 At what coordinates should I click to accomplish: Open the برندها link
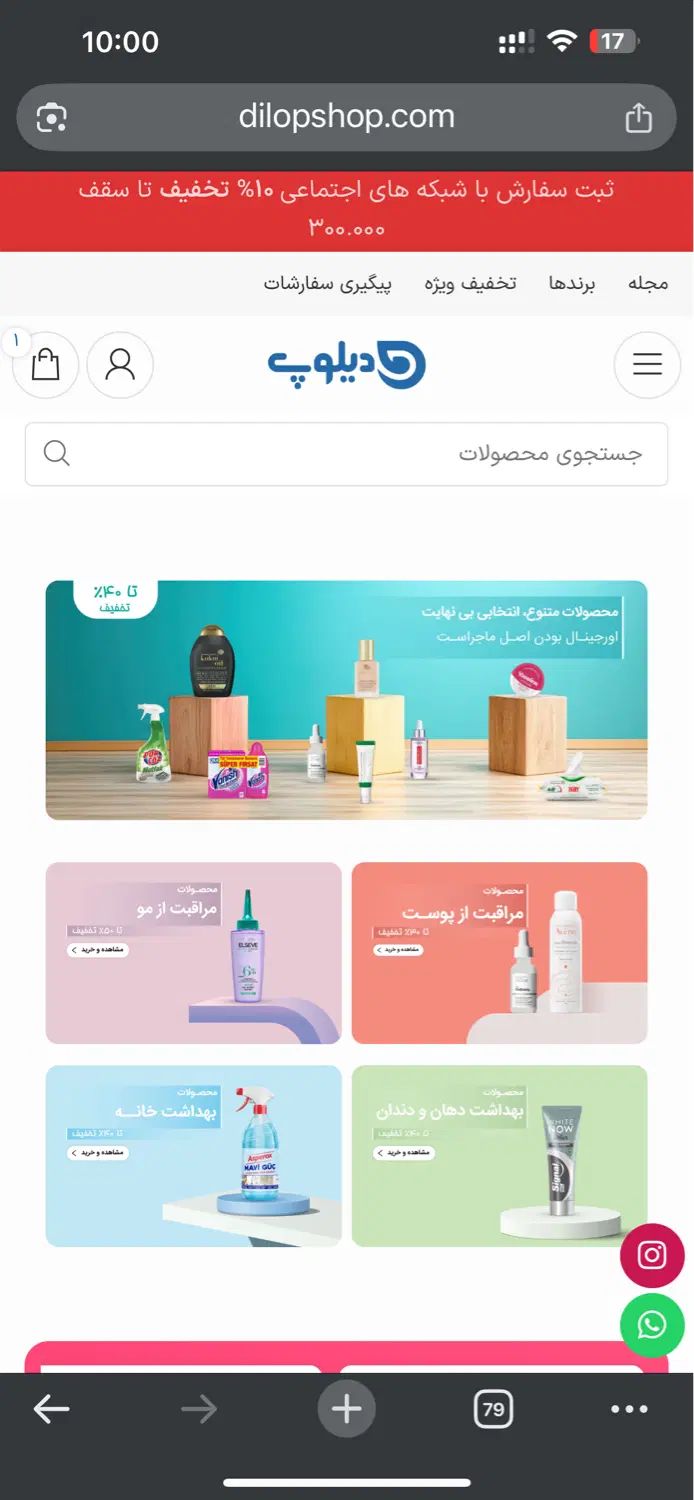click(x=572, y=283)
